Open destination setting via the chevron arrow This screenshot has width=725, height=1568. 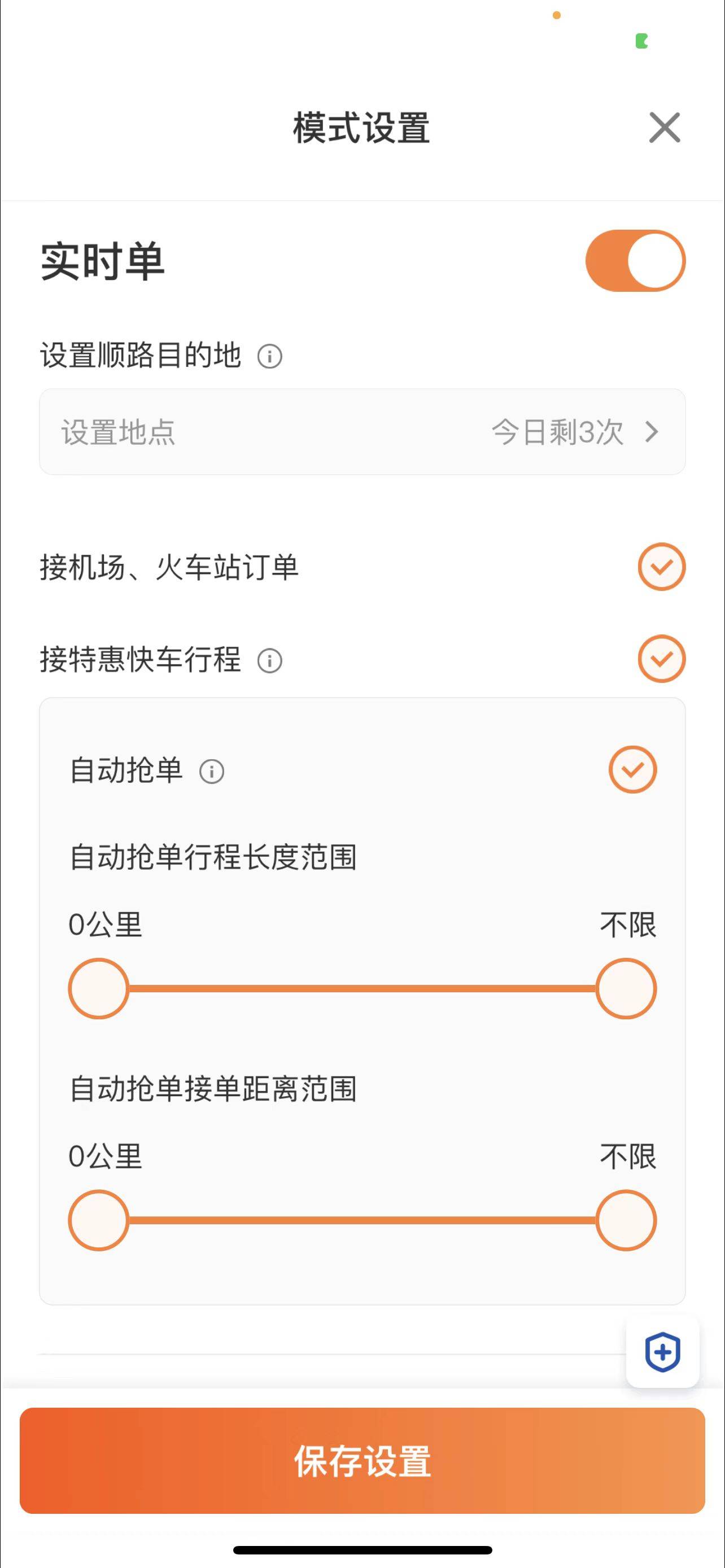coord(653,432)
